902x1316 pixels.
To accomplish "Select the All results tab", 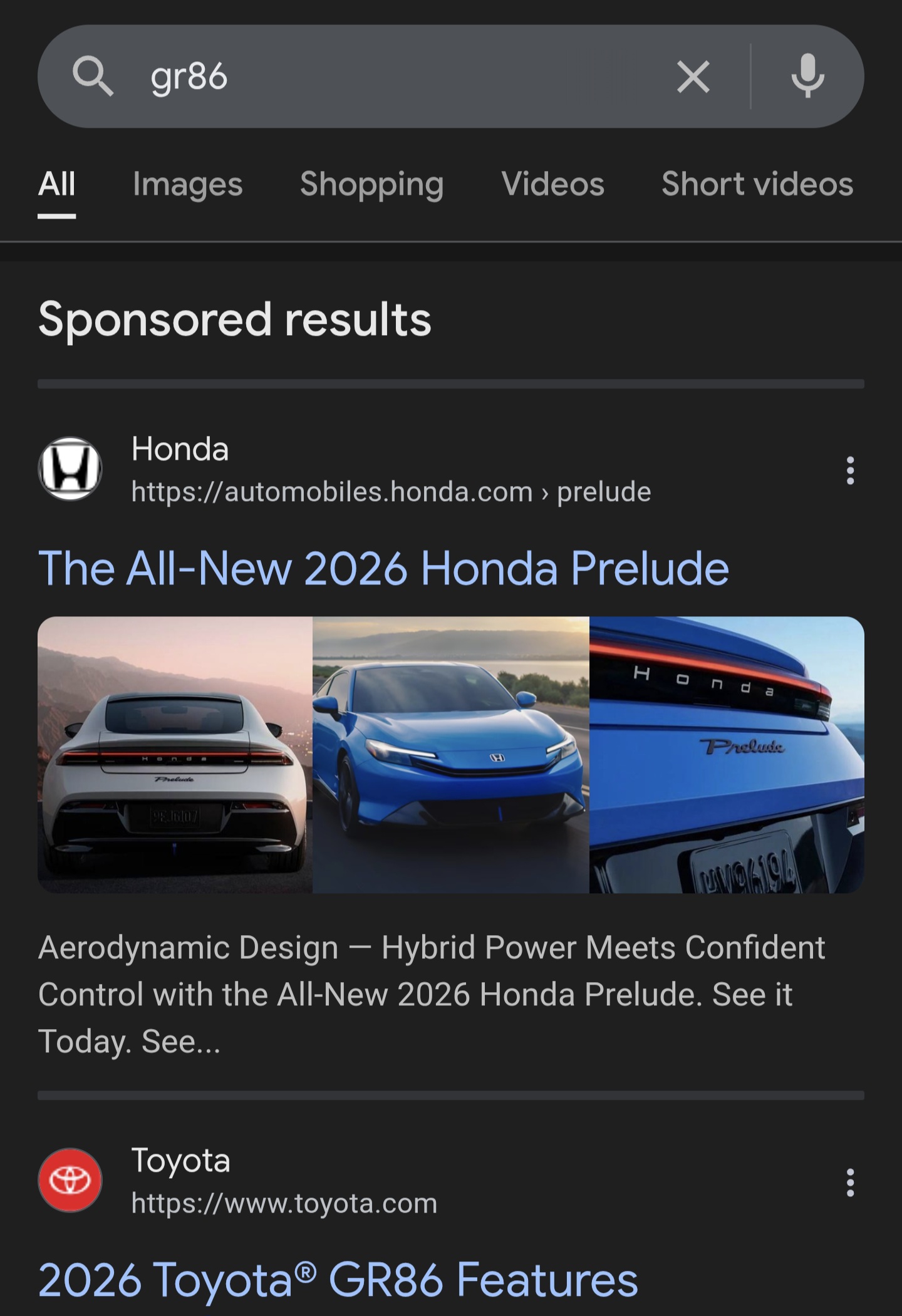I will pos(56,184).
